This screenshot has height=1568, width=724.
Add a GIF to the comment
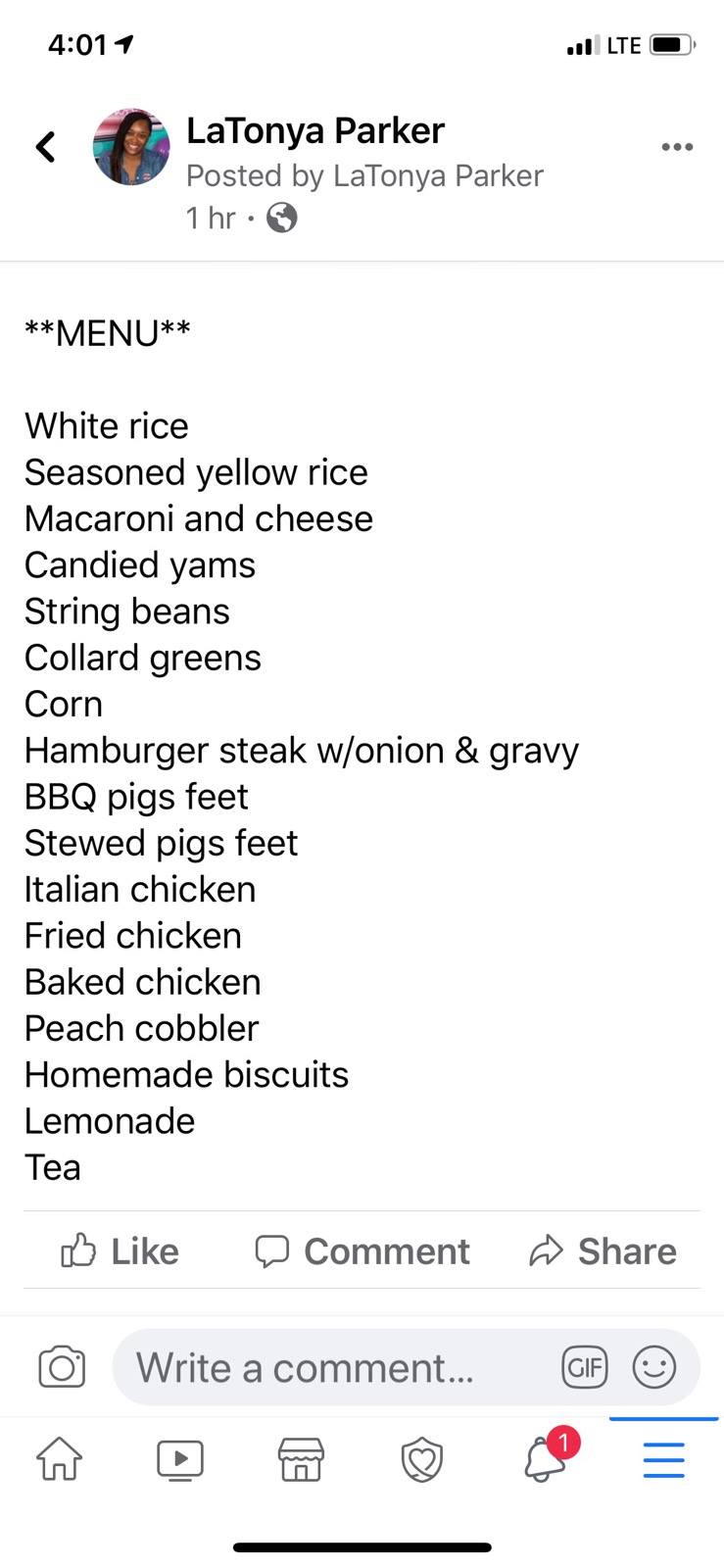585,1367
